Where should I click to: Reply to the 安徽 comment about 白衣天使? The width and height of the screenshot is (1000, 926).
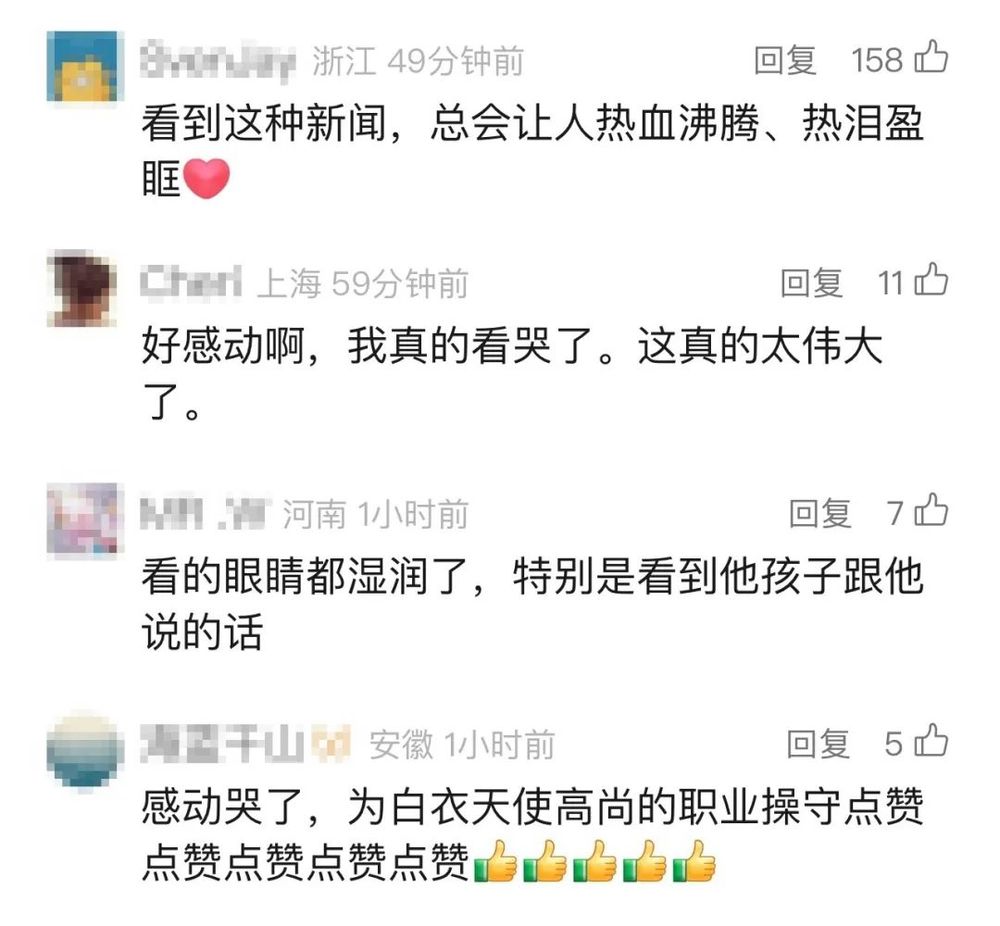click(818, 743)
